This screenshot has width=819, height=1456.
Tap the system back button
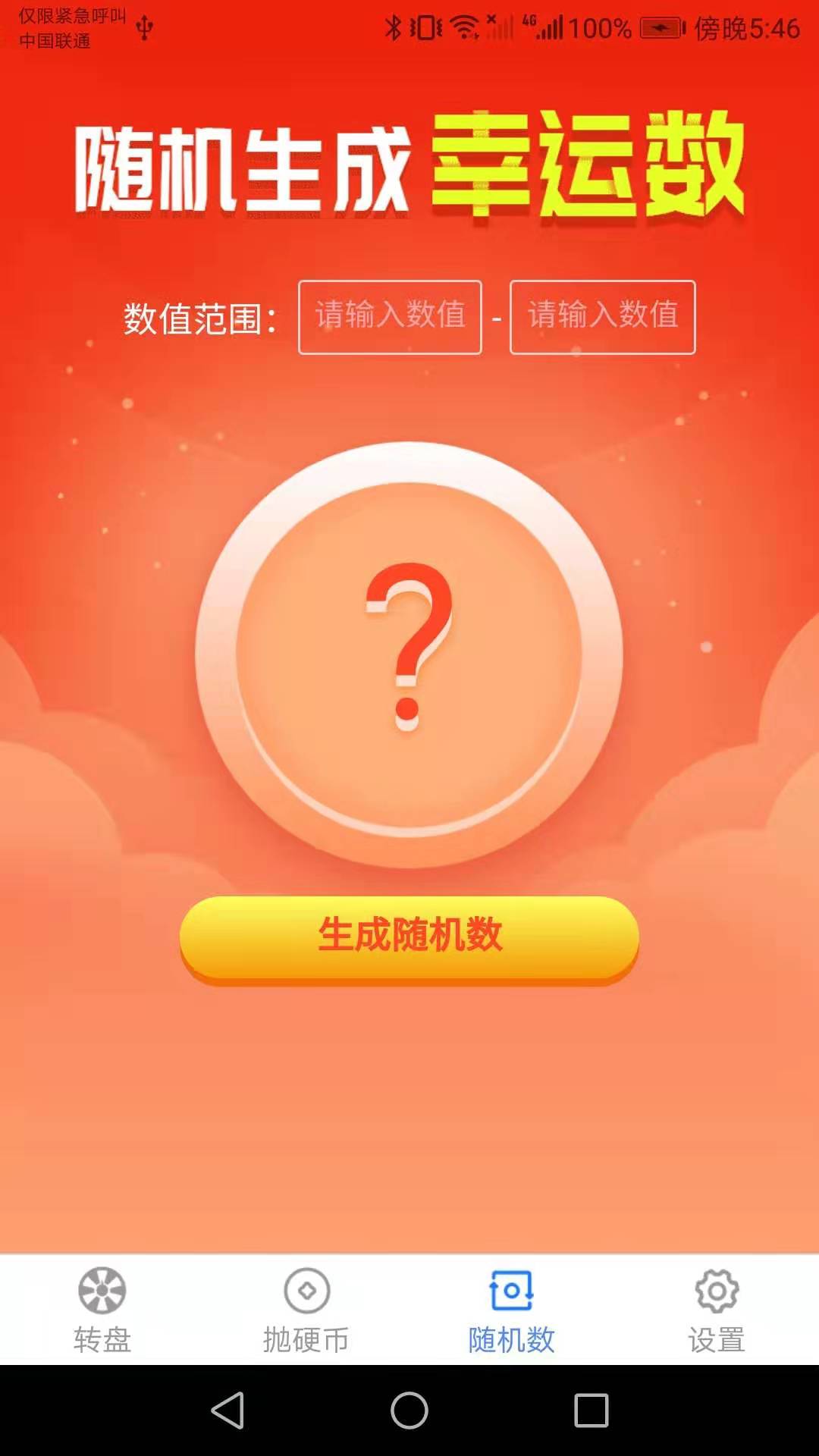point(227,1410)
